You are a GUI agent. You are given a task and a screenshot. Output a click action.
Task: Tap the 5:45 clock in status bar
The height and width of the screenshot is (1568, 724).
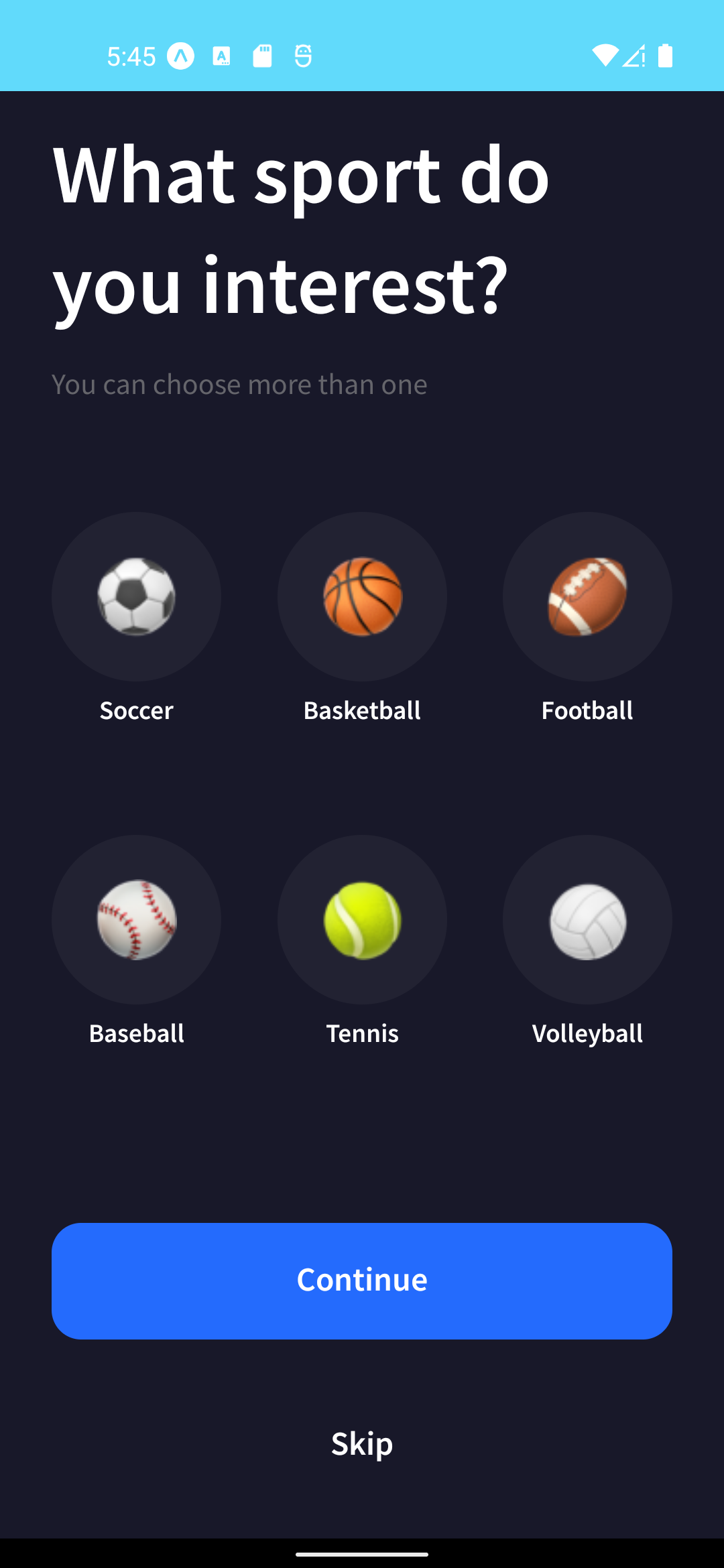coord(131,58)
